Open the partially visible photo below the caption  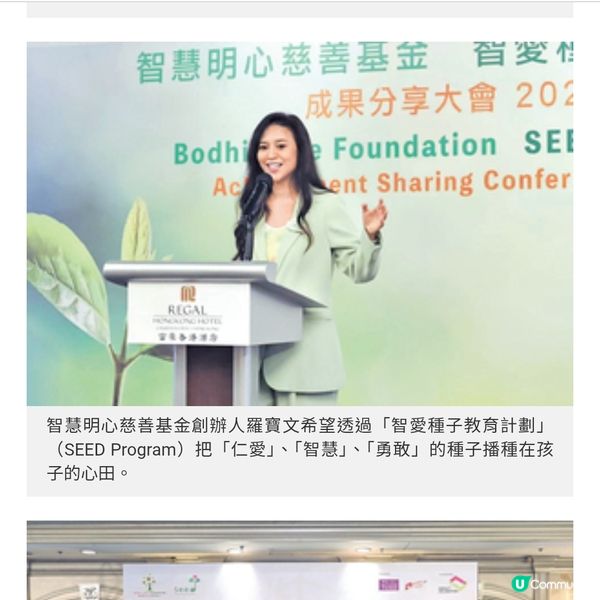(300, 560)
